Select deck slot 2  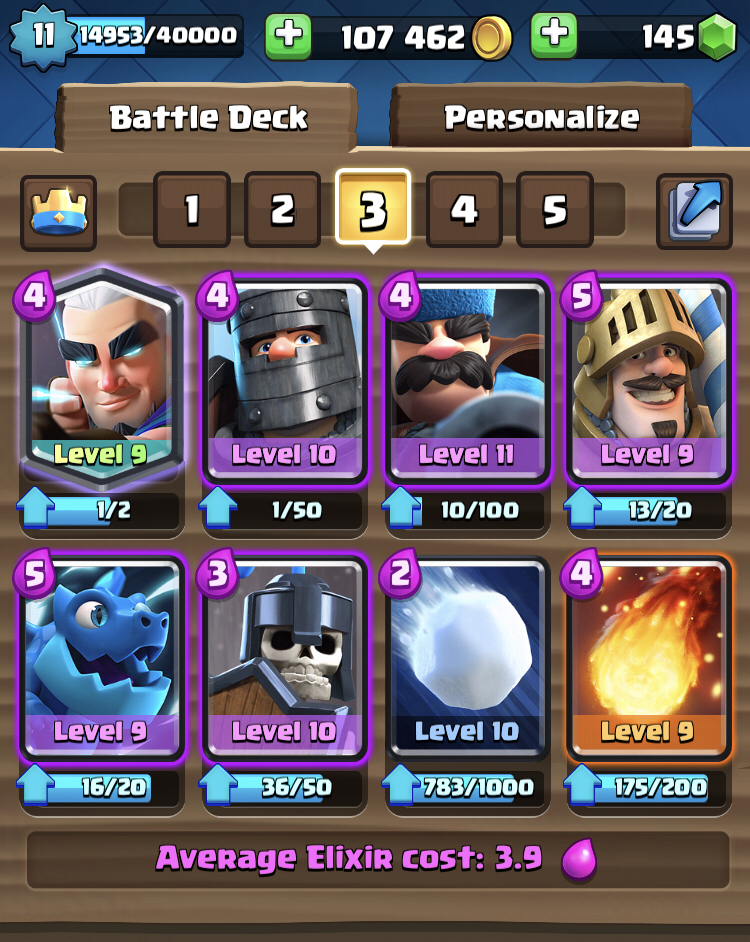click(283, 210)
